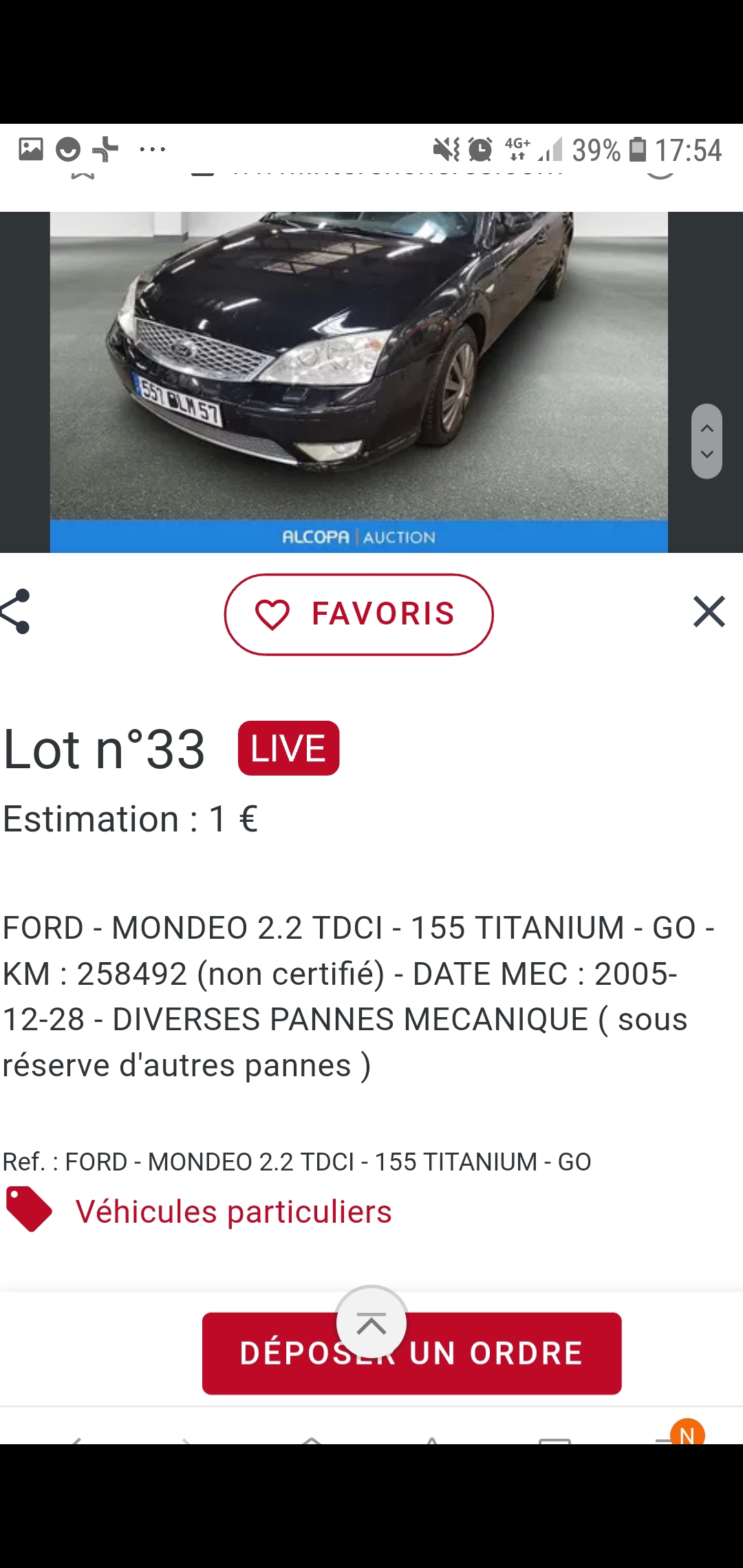The image size is (743, 1568).
Task: Share this Ford Mondeo lot
Action: point(17,611)
